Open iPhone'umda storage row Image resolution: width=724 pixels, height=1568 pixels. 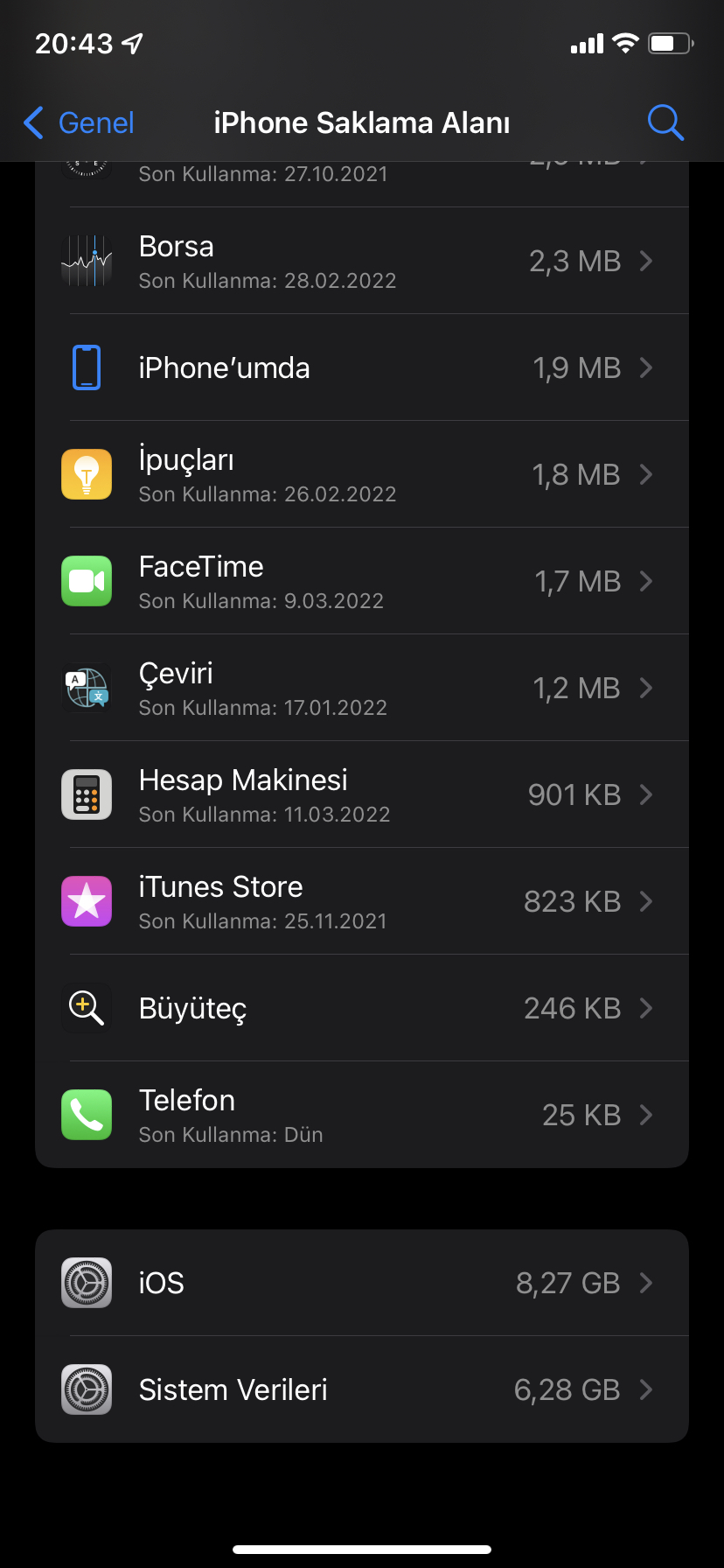(x=362, y=367)
